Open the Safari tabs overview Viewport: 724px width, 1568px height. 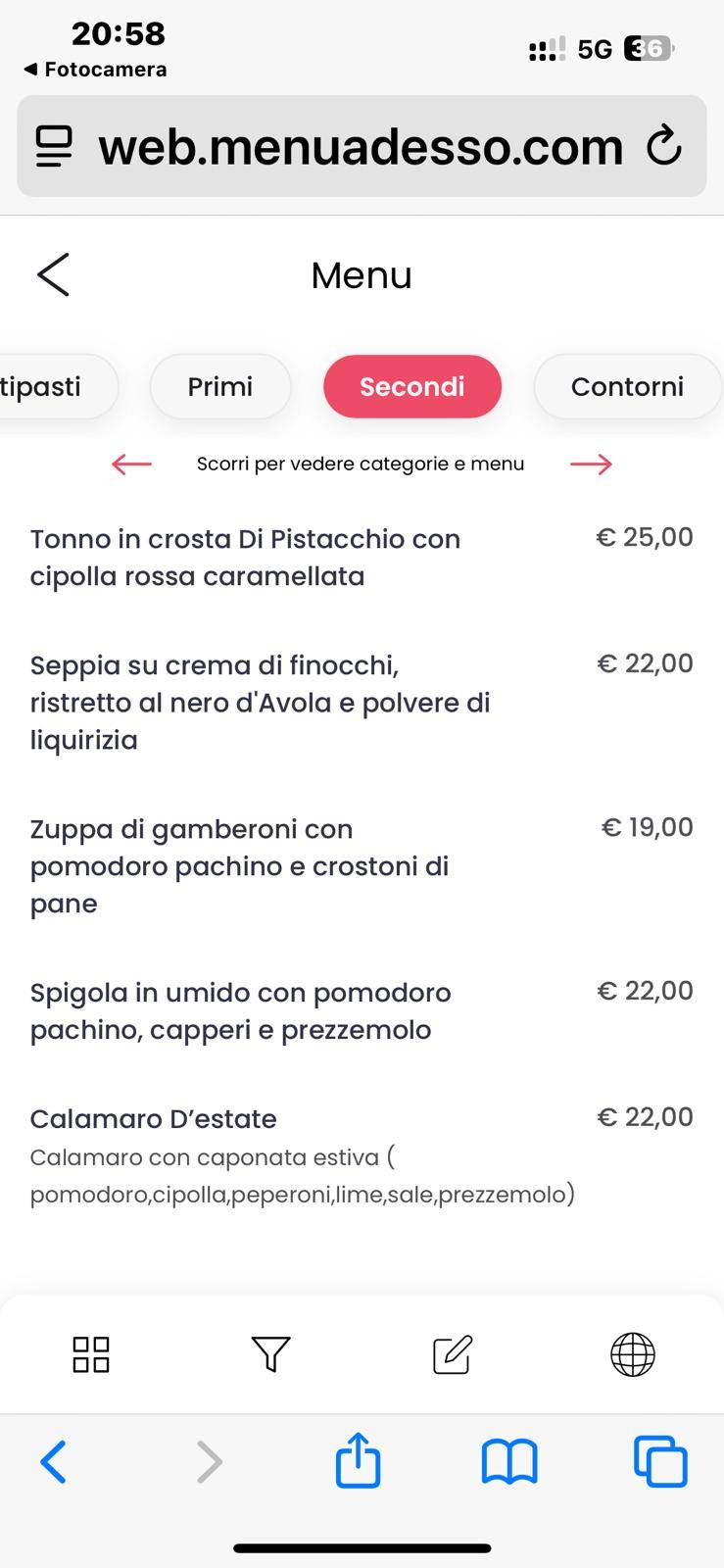pyautogui.click(x=659, y=1460)
